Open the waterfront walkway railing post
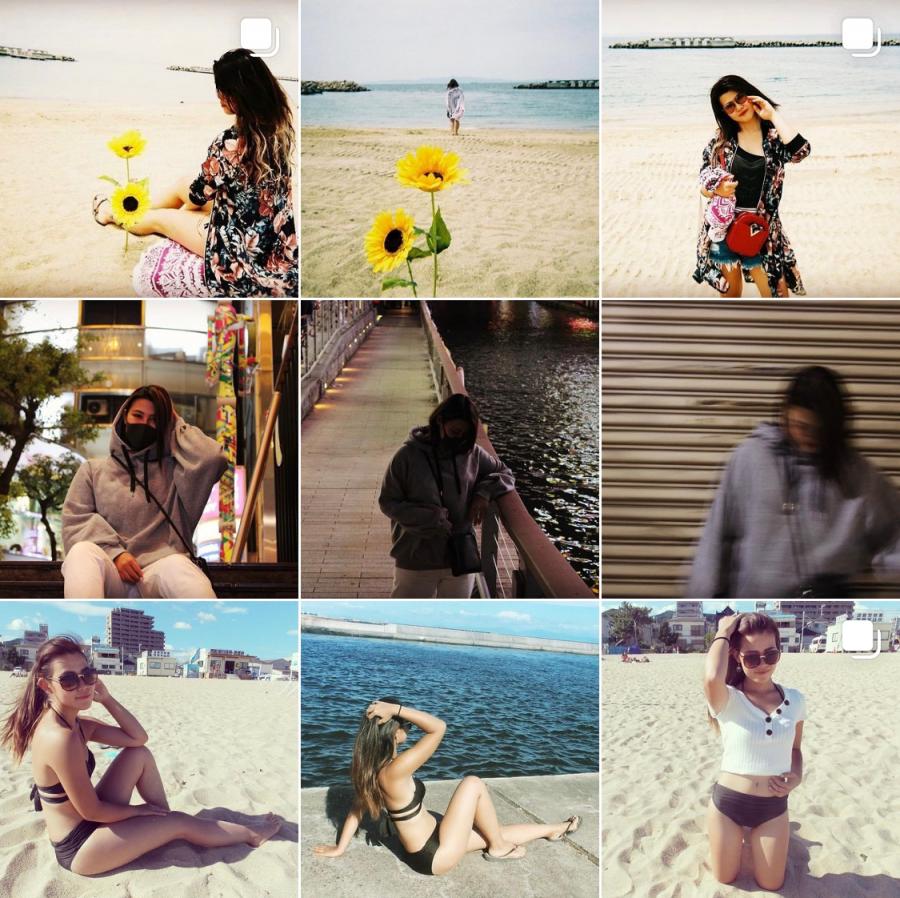Screen dimensions: 900x898 (x=450, y=448)
